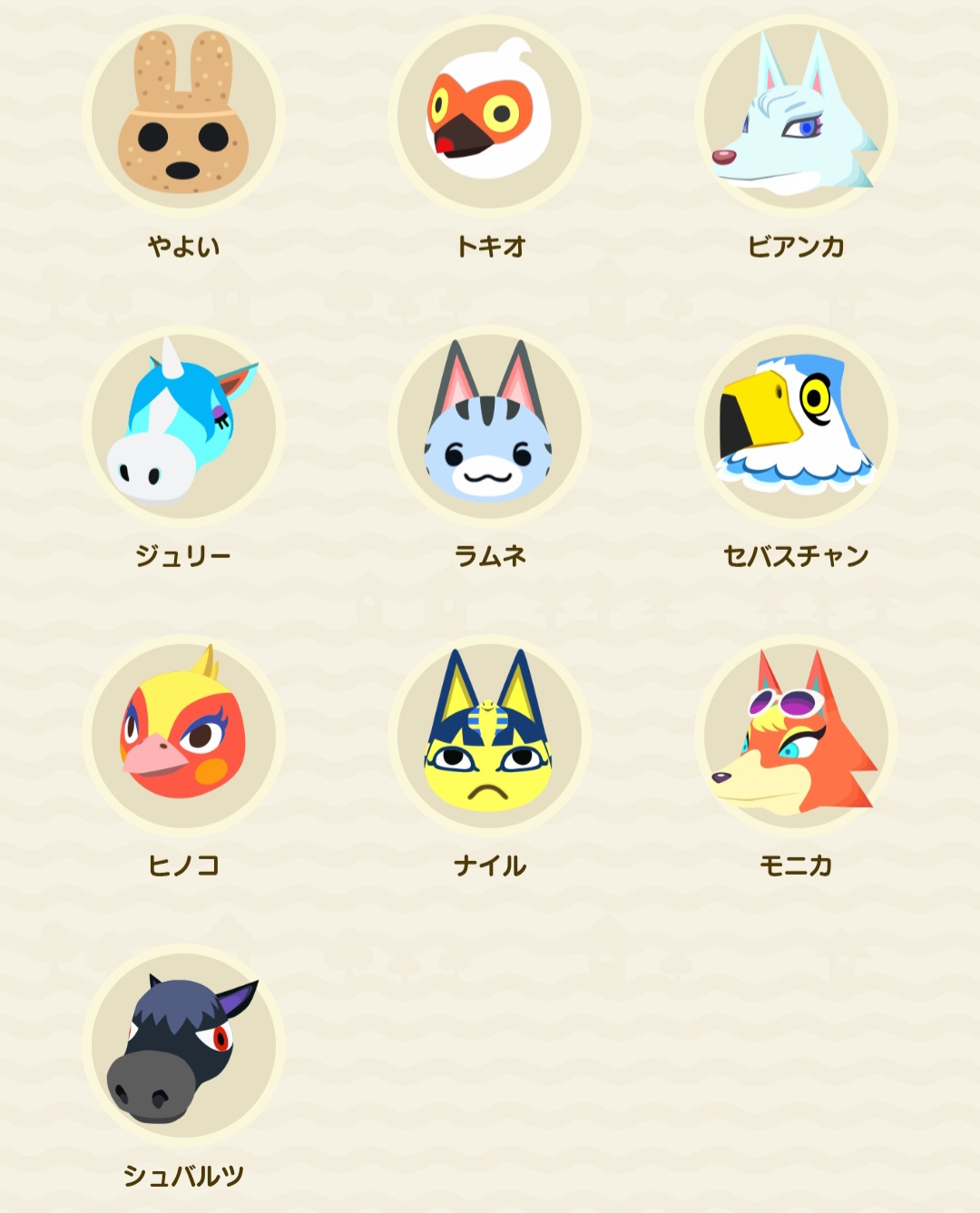
Task: Open シュバルツ the black horse
Action: 184,1044
